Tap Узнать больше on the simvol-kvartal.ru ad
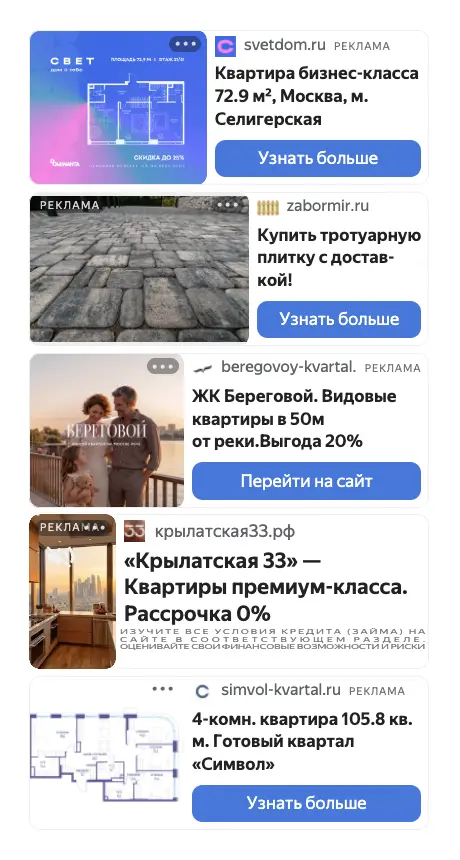Image resolution: width=460 pixels, height=860 pixels. coord(306,803)
